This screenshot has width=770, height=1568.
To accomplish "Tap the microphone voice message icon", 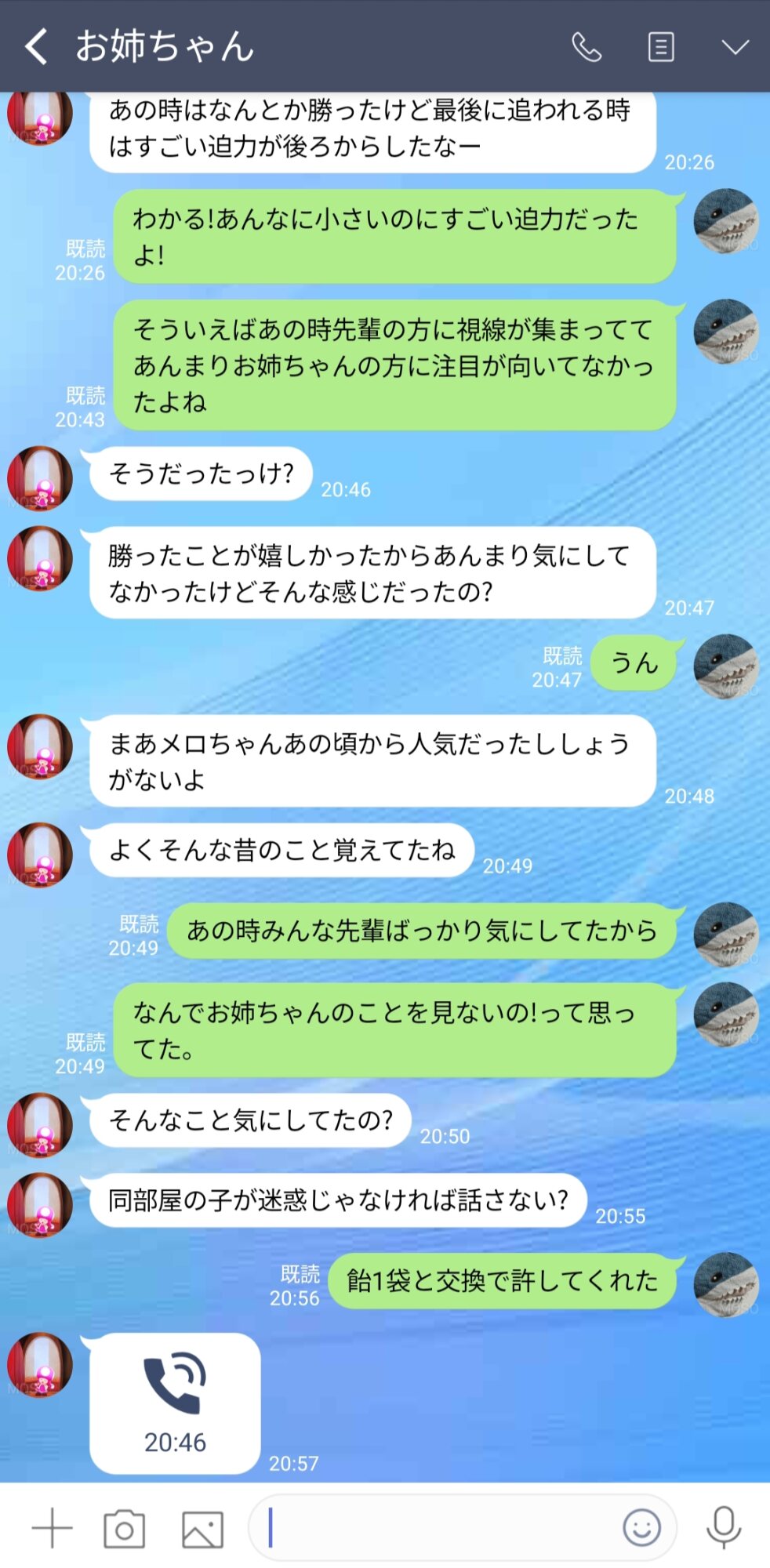I will tap(723, 1527).
